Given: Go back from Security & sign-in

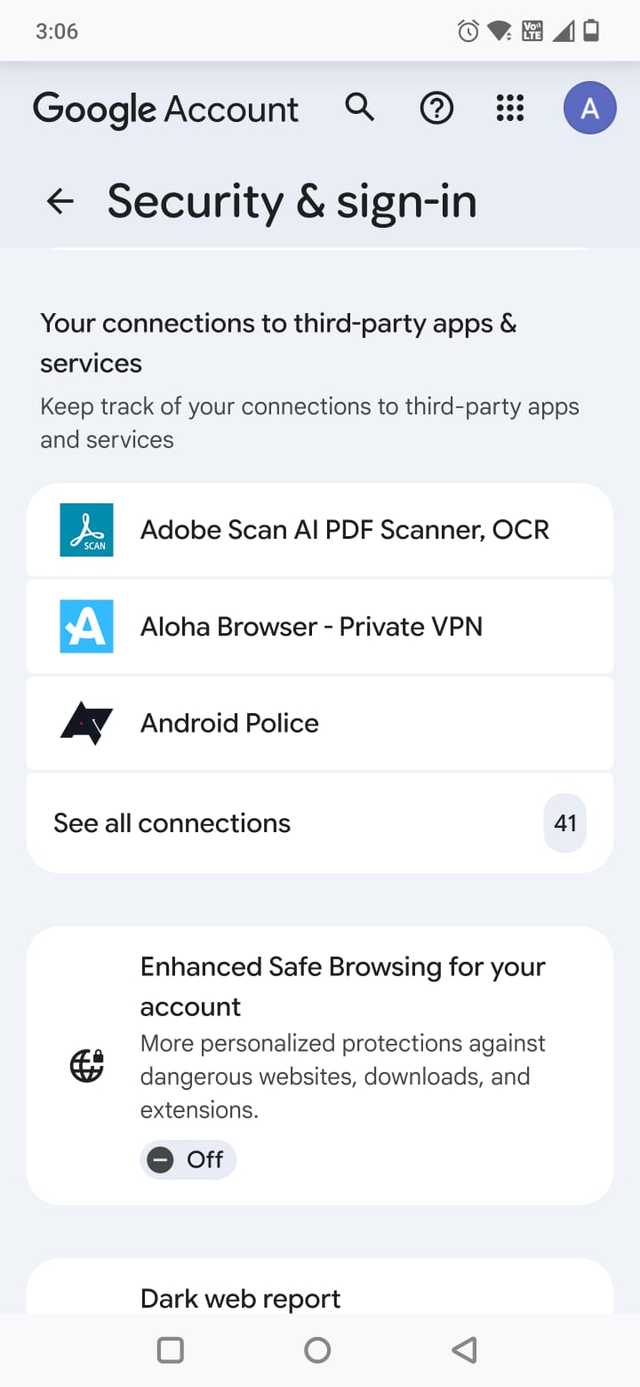Looking at the screenshot, I should tap(61, 201).
